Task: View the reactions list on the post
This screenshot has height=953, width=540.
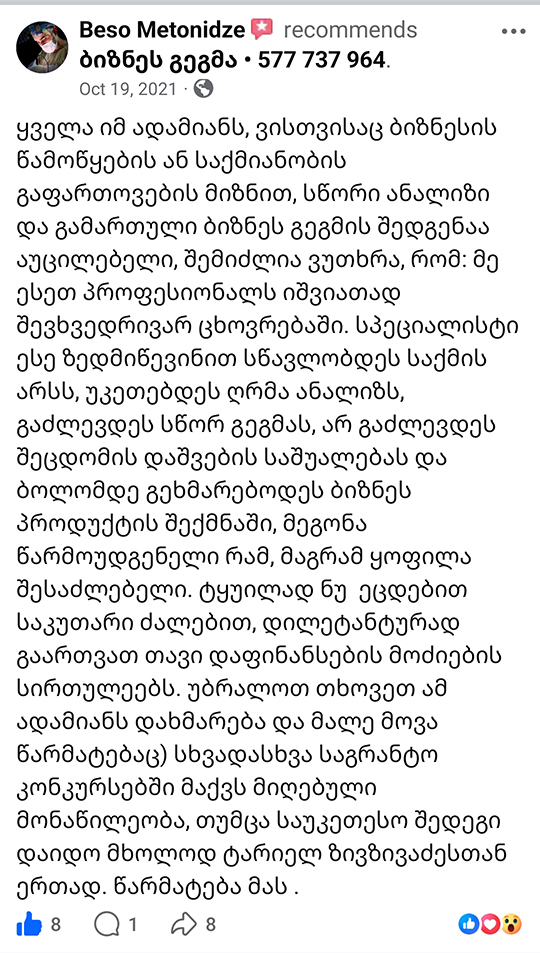Action: (x=491, y=925)
